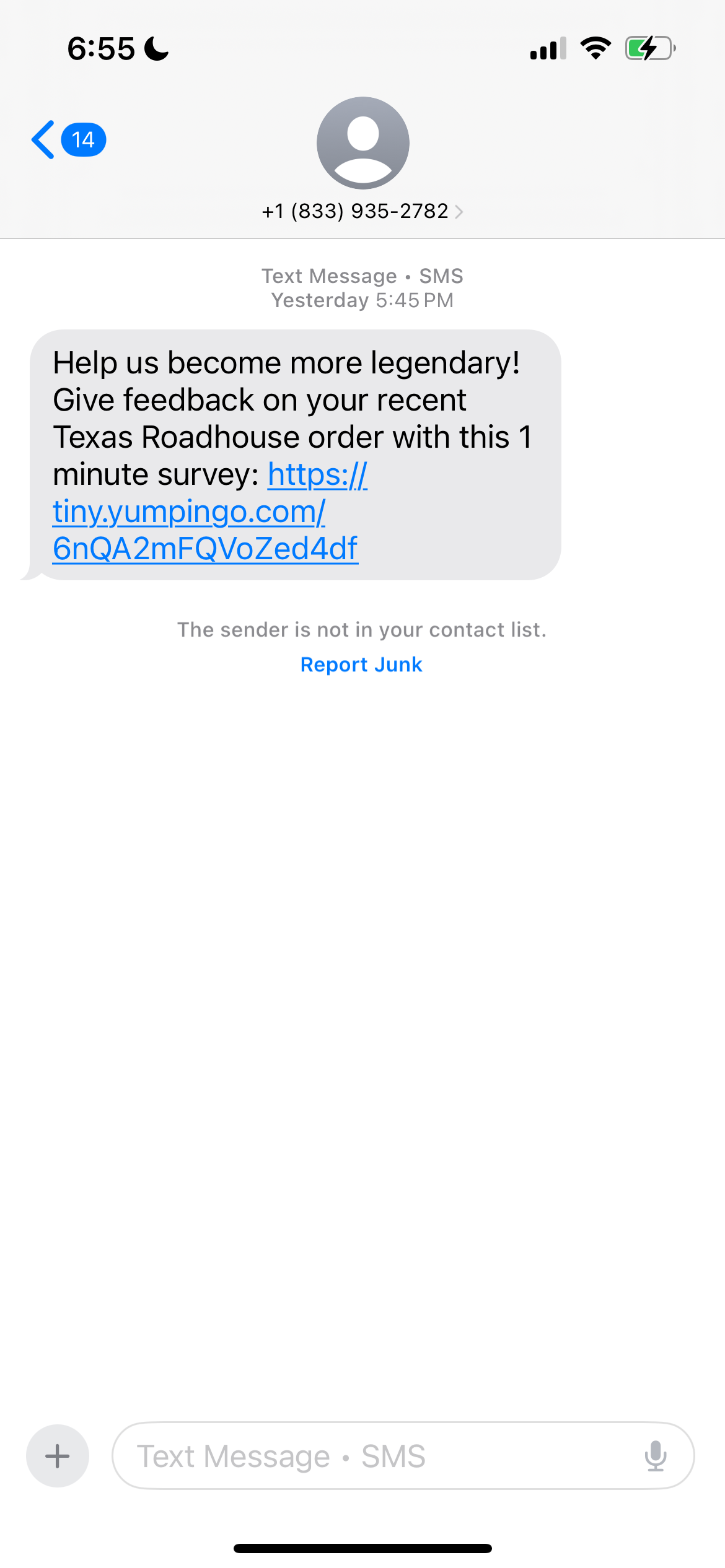
Task: Report this message as junk
Action: coord(361,664)
